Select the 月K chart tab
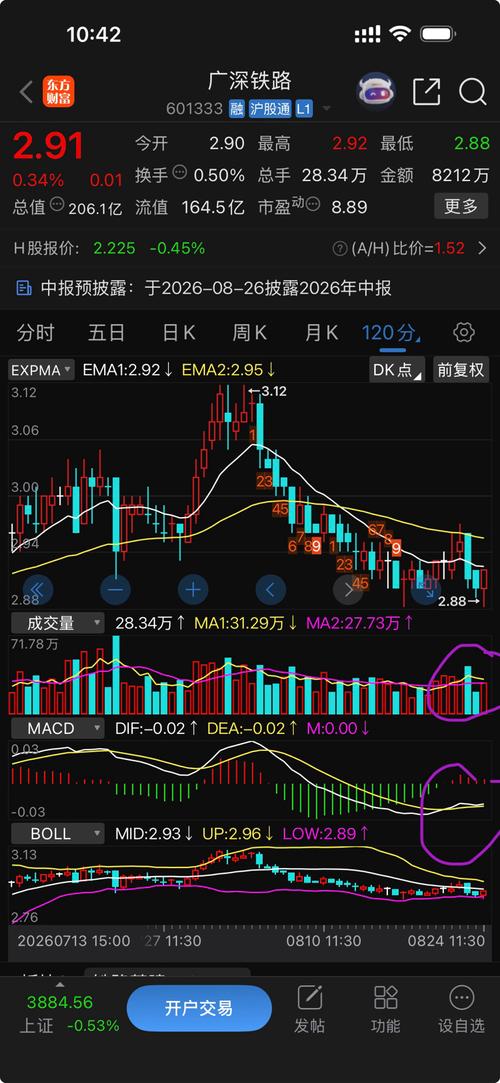This screenshot has height=1083, width=500. pyautogui.click(x=321, y=334)
